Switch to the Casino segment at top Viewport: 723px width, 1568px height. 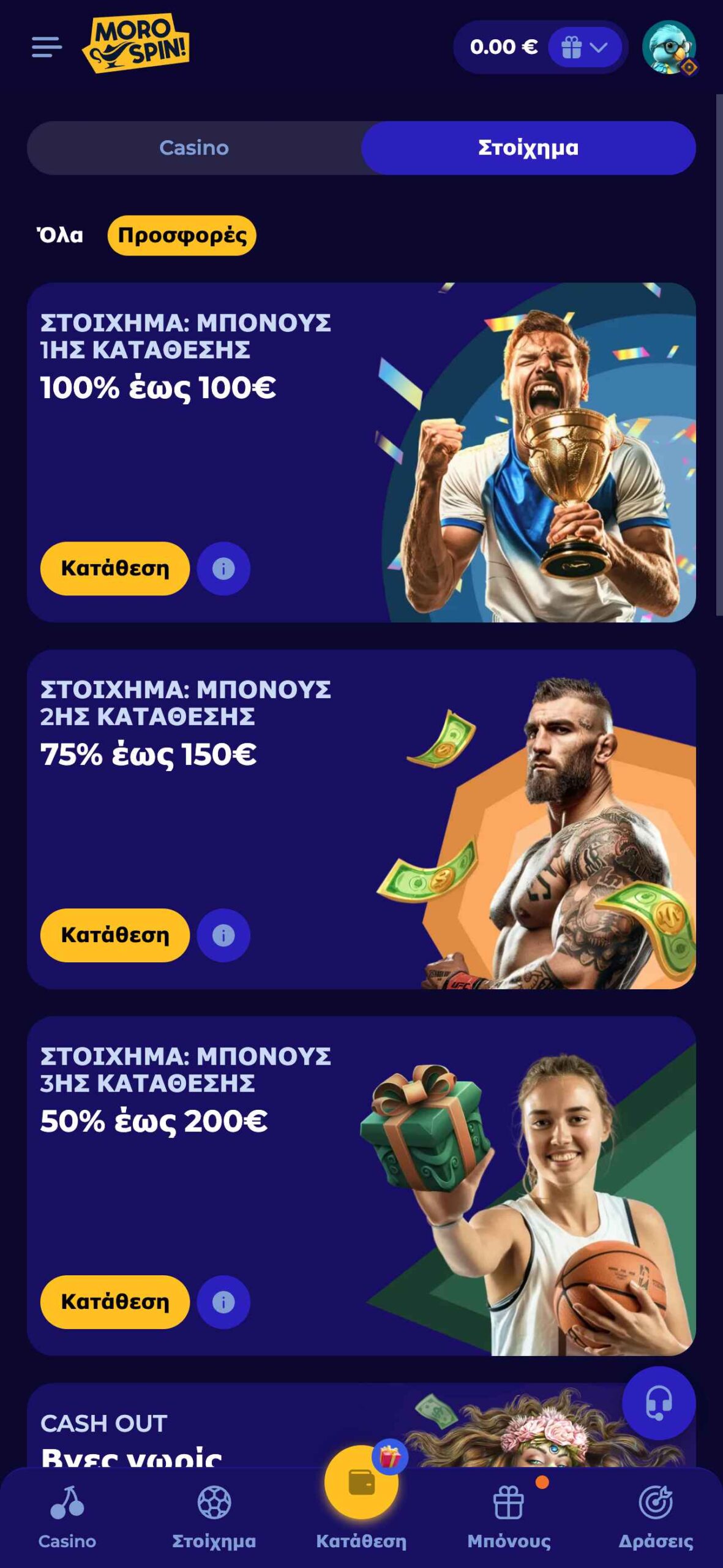194,148
